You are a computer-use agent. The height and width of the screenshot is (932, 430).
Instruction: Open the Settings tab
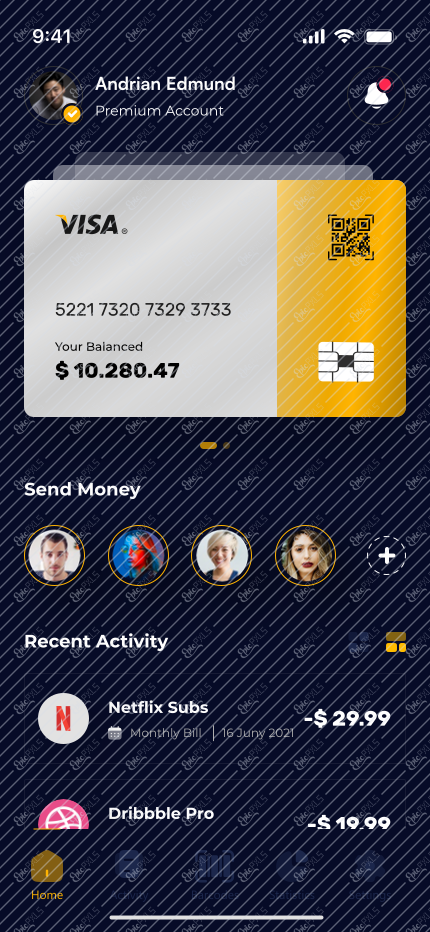click(x=370, y=875)
